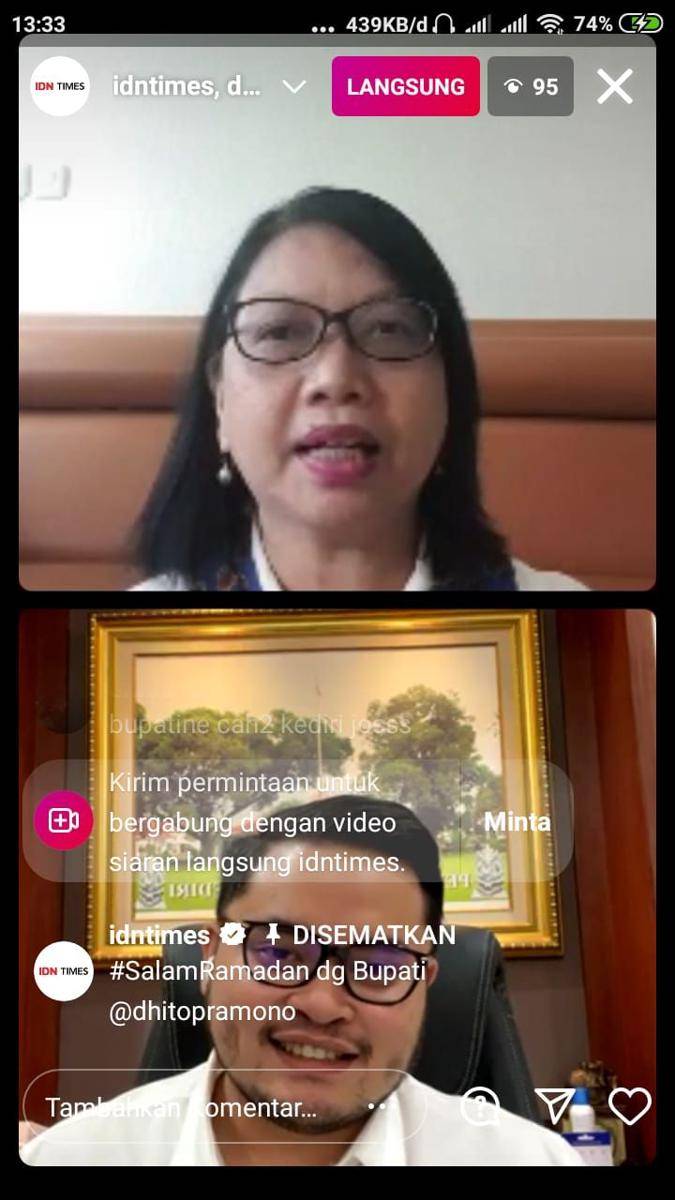Viewport: 675px width, 1200px height.
Task: Tap Minta to request joining the live
Action: (x=517, y=822)
